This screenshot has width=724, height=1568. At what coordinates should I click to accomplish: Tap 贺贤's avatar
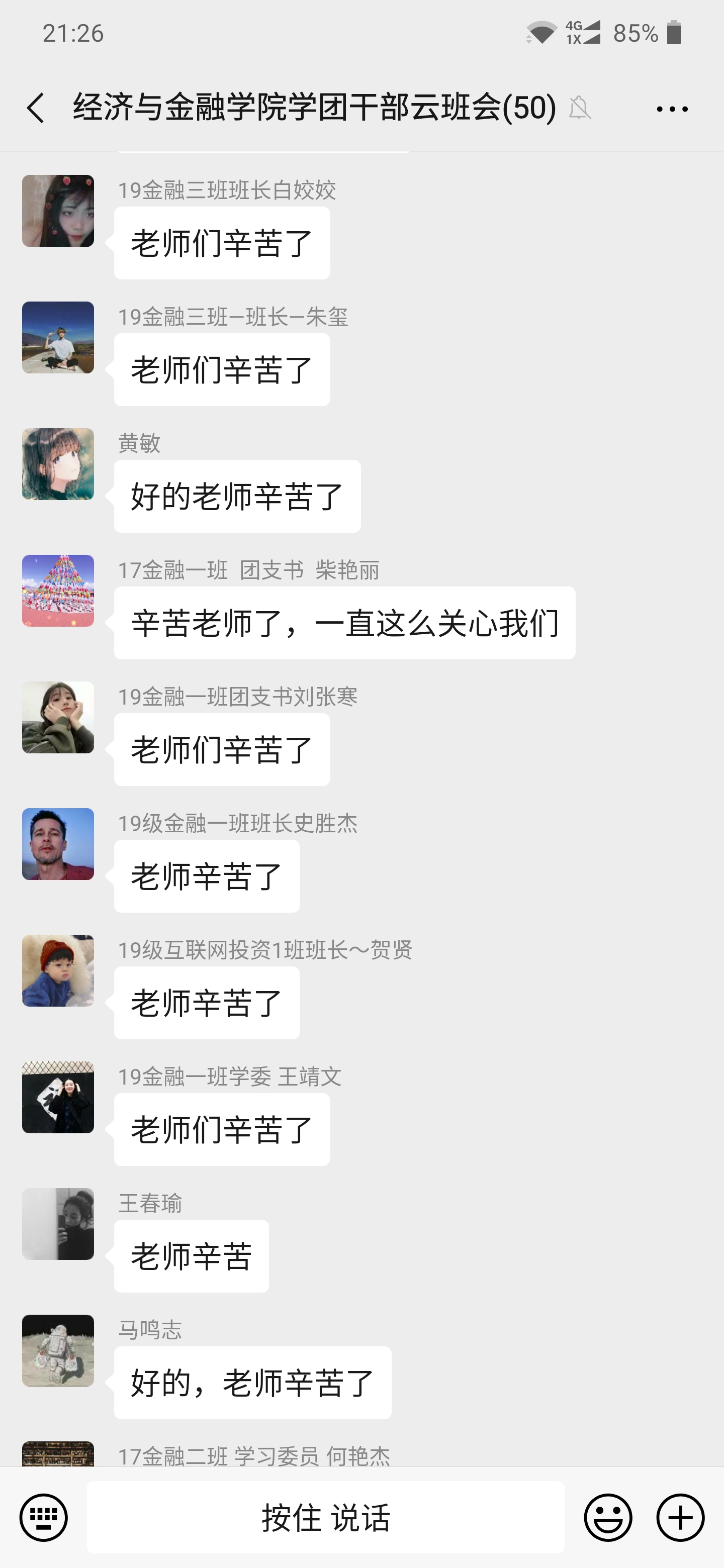pos(58,970)
